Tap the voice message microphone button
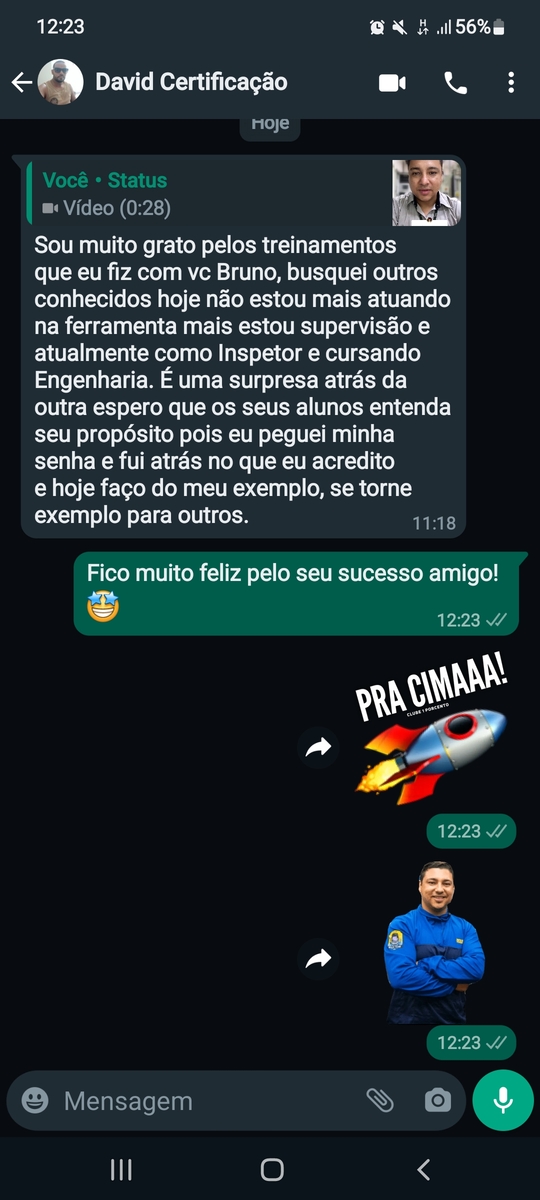Image resolution: width=540 pixels, height=1200 pixels. (x=503, y=1101)
